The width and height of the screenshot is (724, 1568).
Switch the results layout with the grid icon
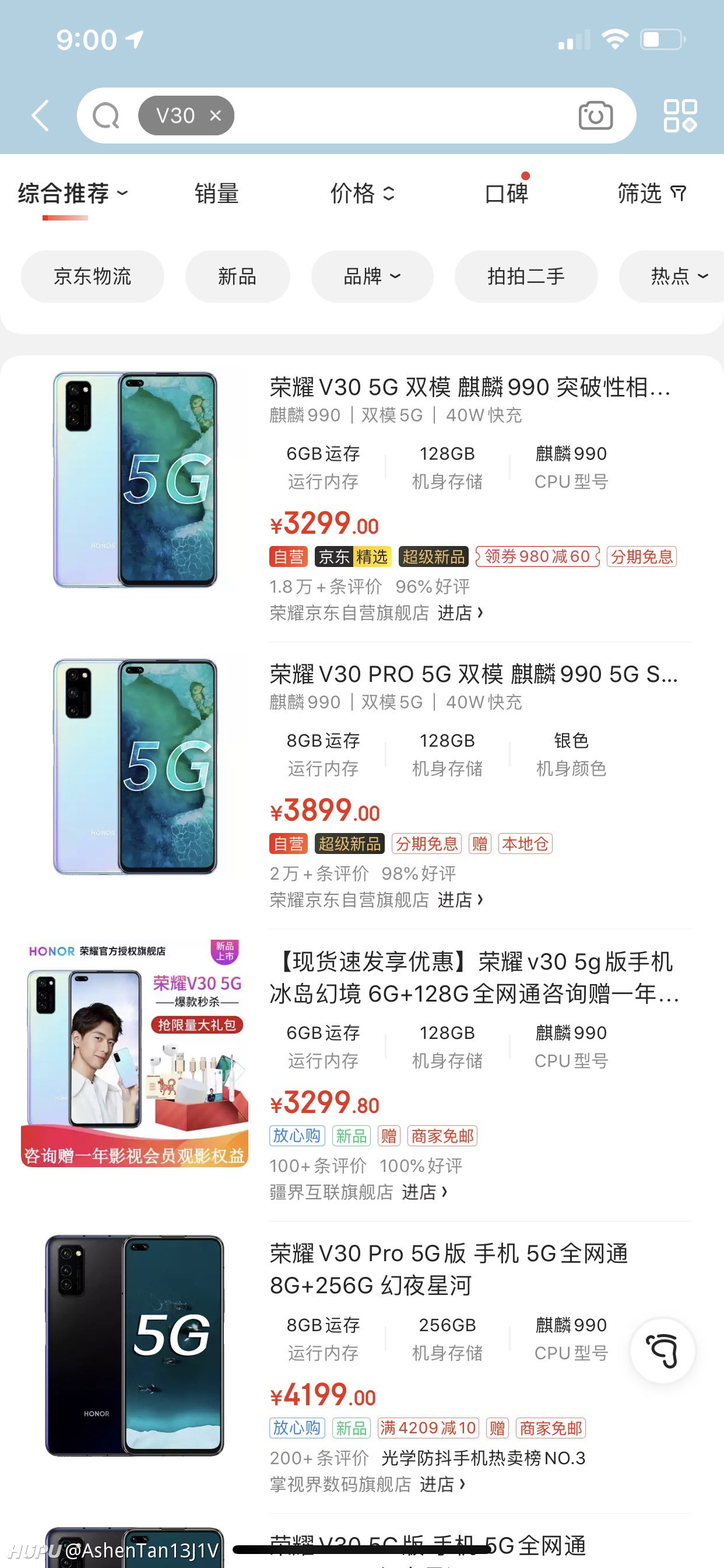(x=680, y=116)
